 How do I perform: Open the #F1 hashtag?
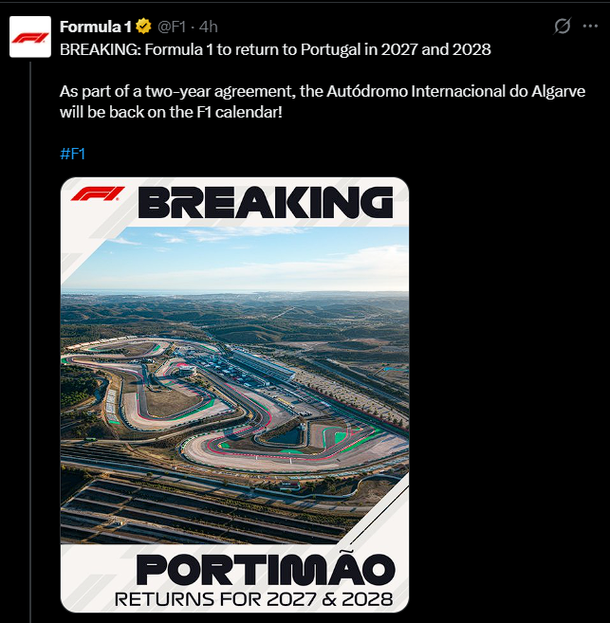72,154
